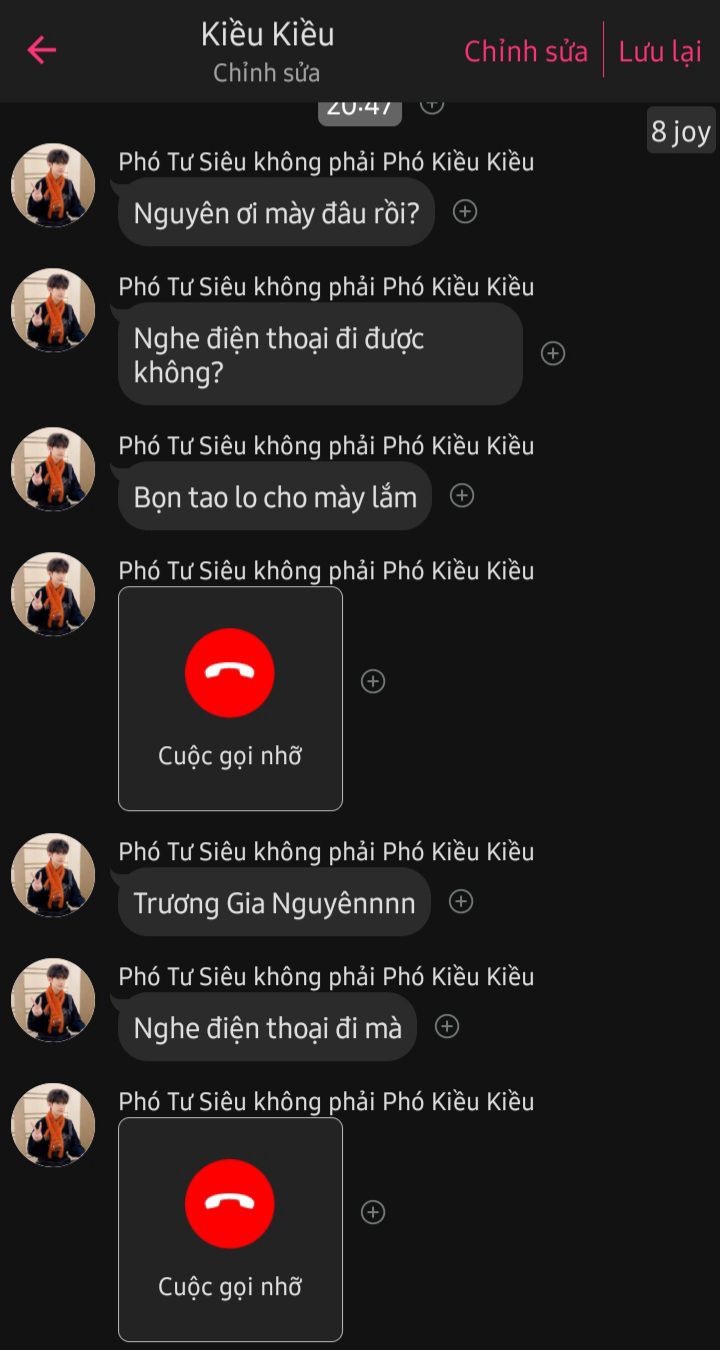Tap the plus beside "Nghe điện thoại đi được không?"
This screenshot has width=720, height=1350.
553,353
